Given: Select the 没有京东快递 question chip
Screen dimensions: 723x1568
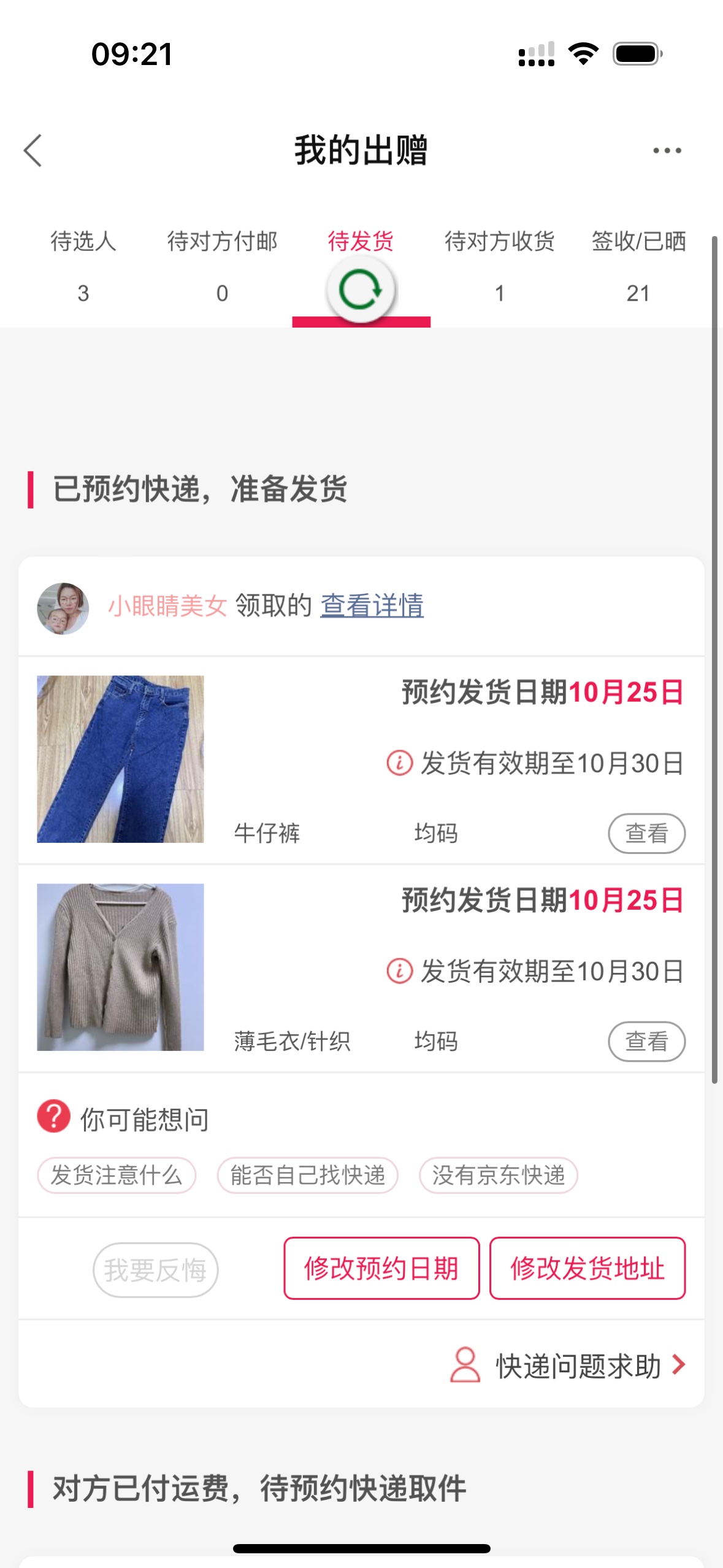Looking at the screenshot, I should [x=498, y=1175].
